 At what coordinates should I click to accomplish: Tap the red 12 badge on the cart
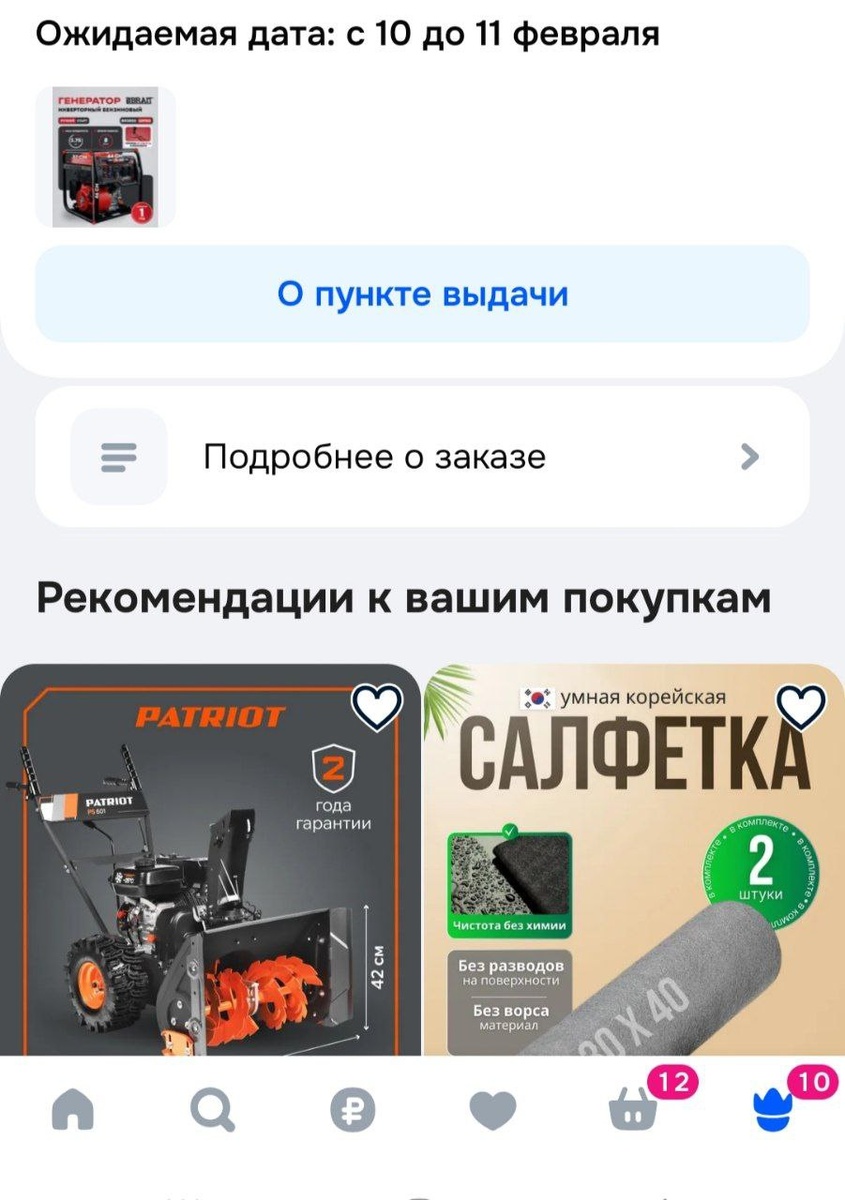point(675,1080)
